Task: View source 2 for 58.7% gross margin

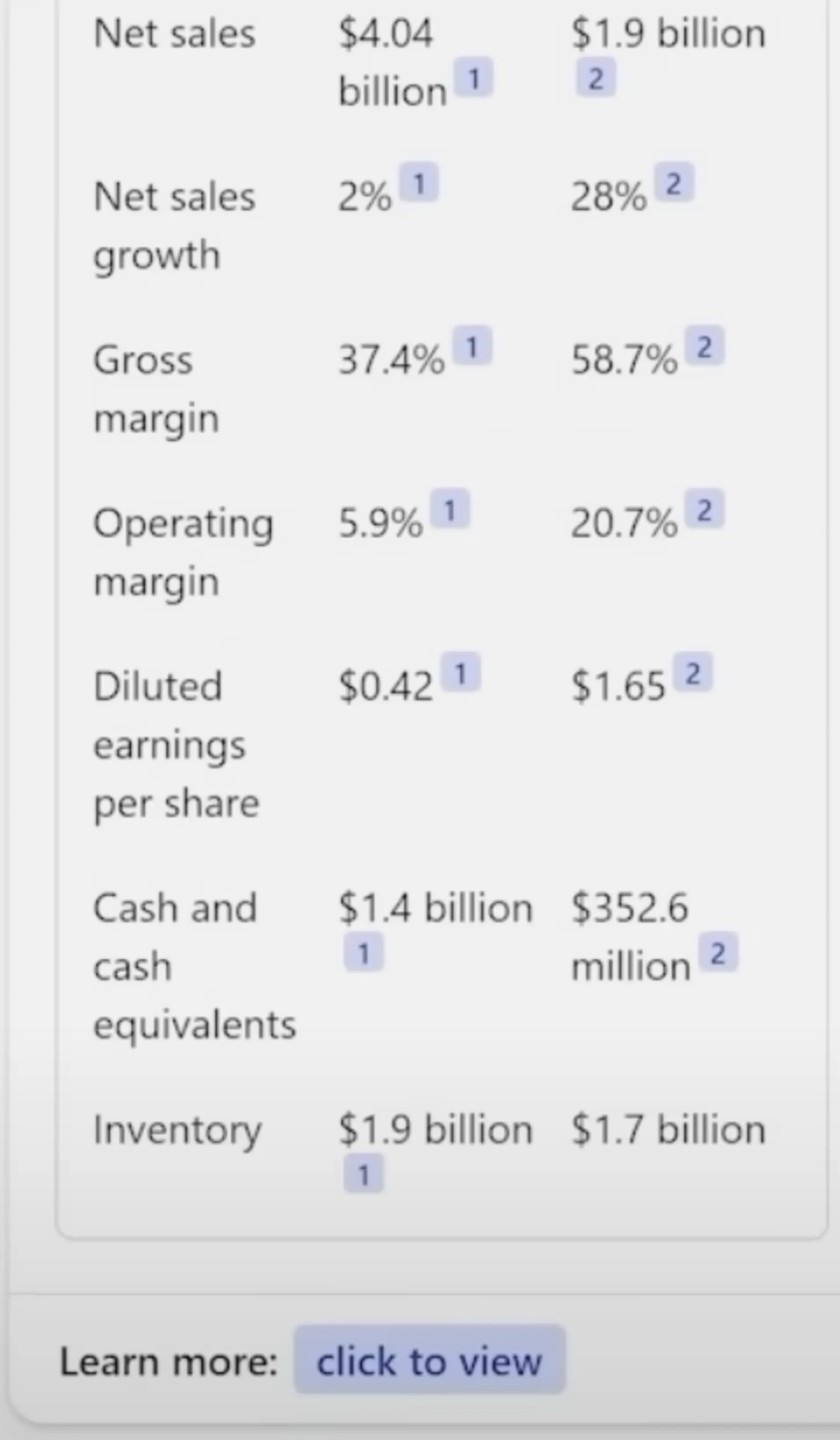Action: coord(704,346)
